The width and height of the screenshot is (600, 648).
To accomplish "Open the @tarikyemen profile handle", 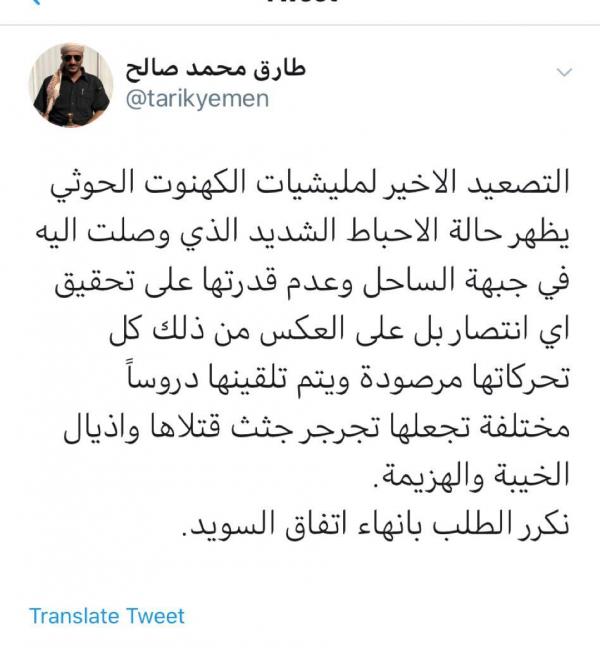I will coord(197,100).
